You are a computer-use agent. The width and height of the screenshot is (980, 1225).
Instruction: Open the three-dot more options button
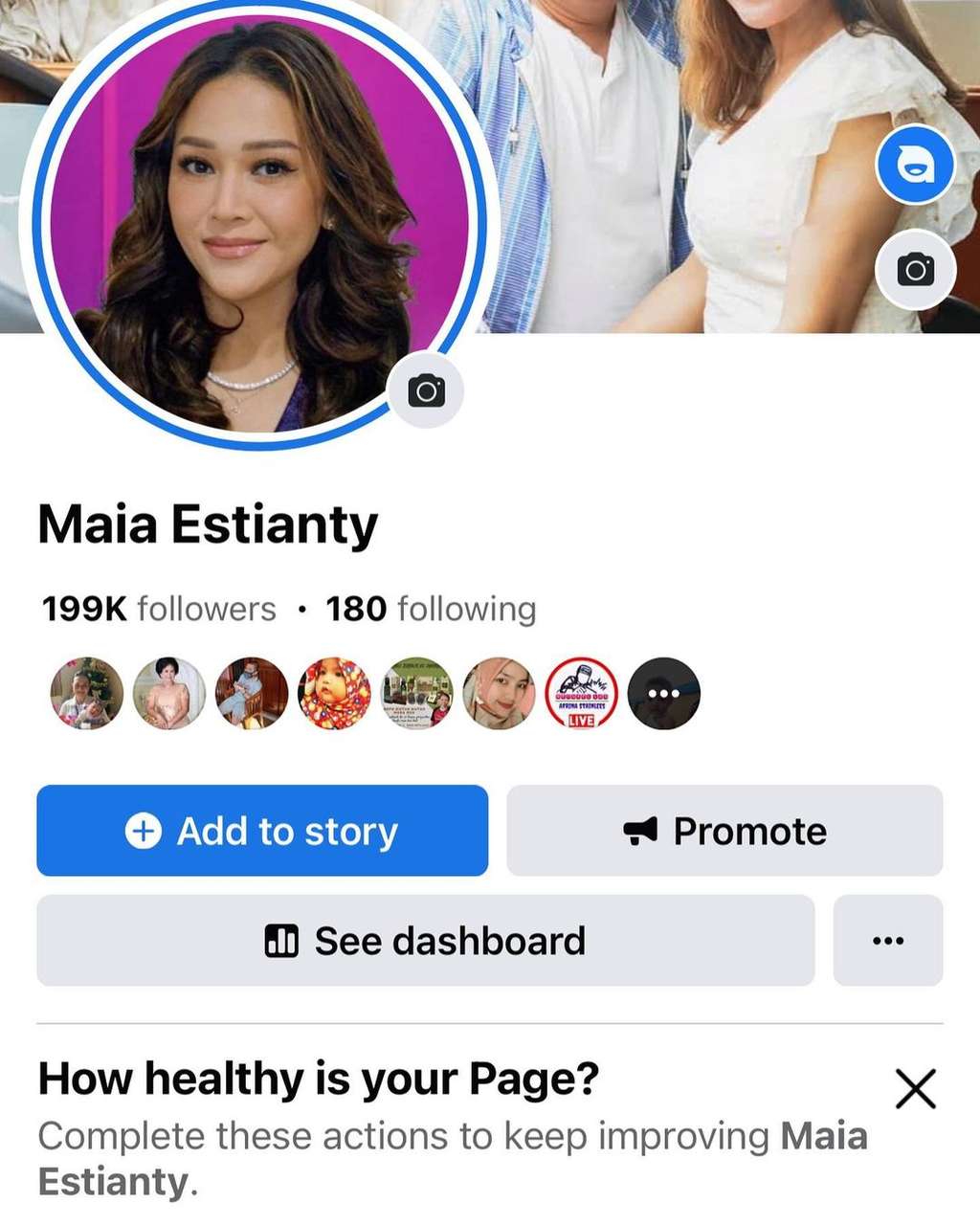pyautogui.click(x=887, y=941)
